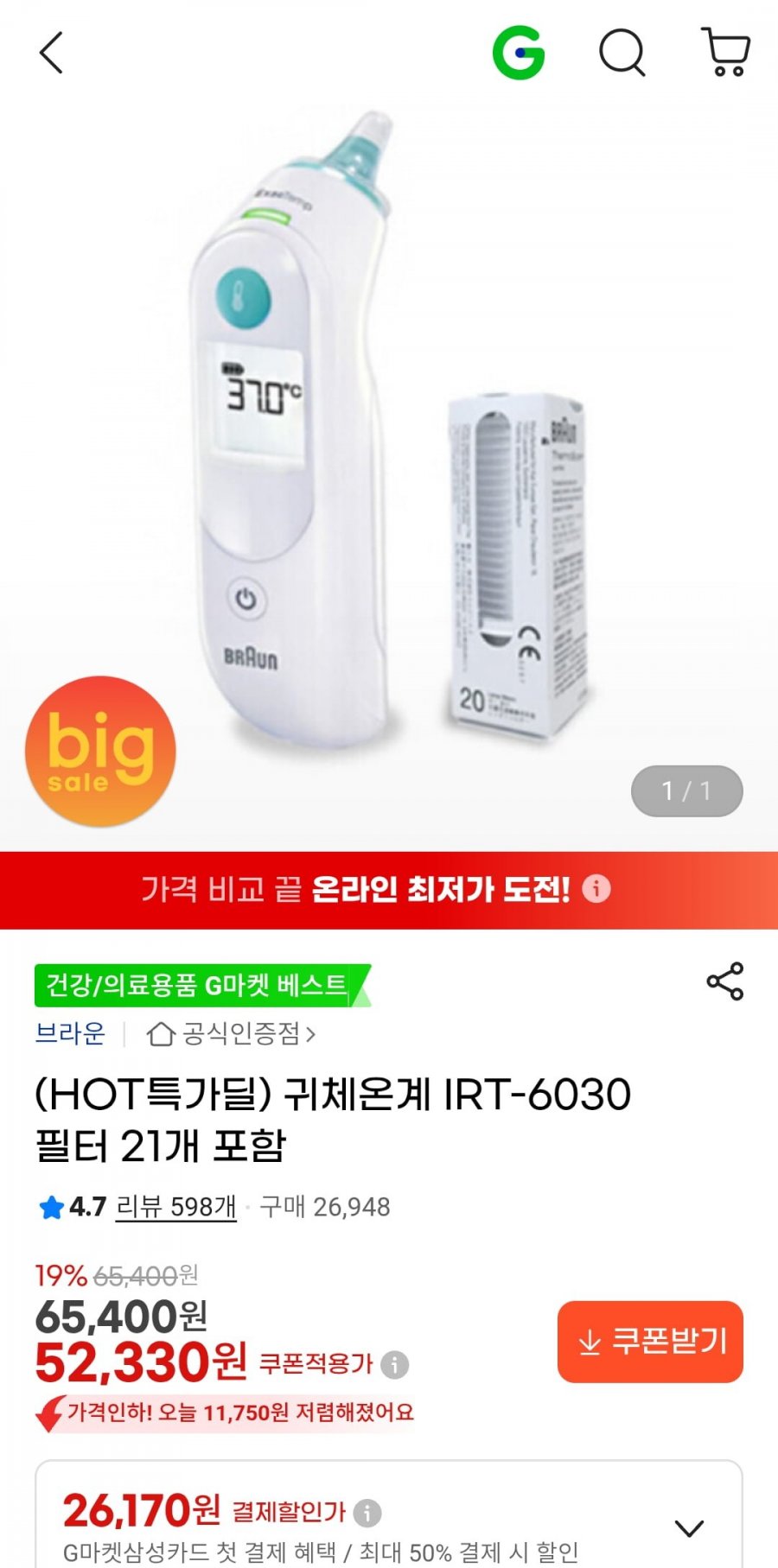Image resolution: width=778 pixels, height=1568 pixels.
Task: Go back to the previous page
Action: 52,54
